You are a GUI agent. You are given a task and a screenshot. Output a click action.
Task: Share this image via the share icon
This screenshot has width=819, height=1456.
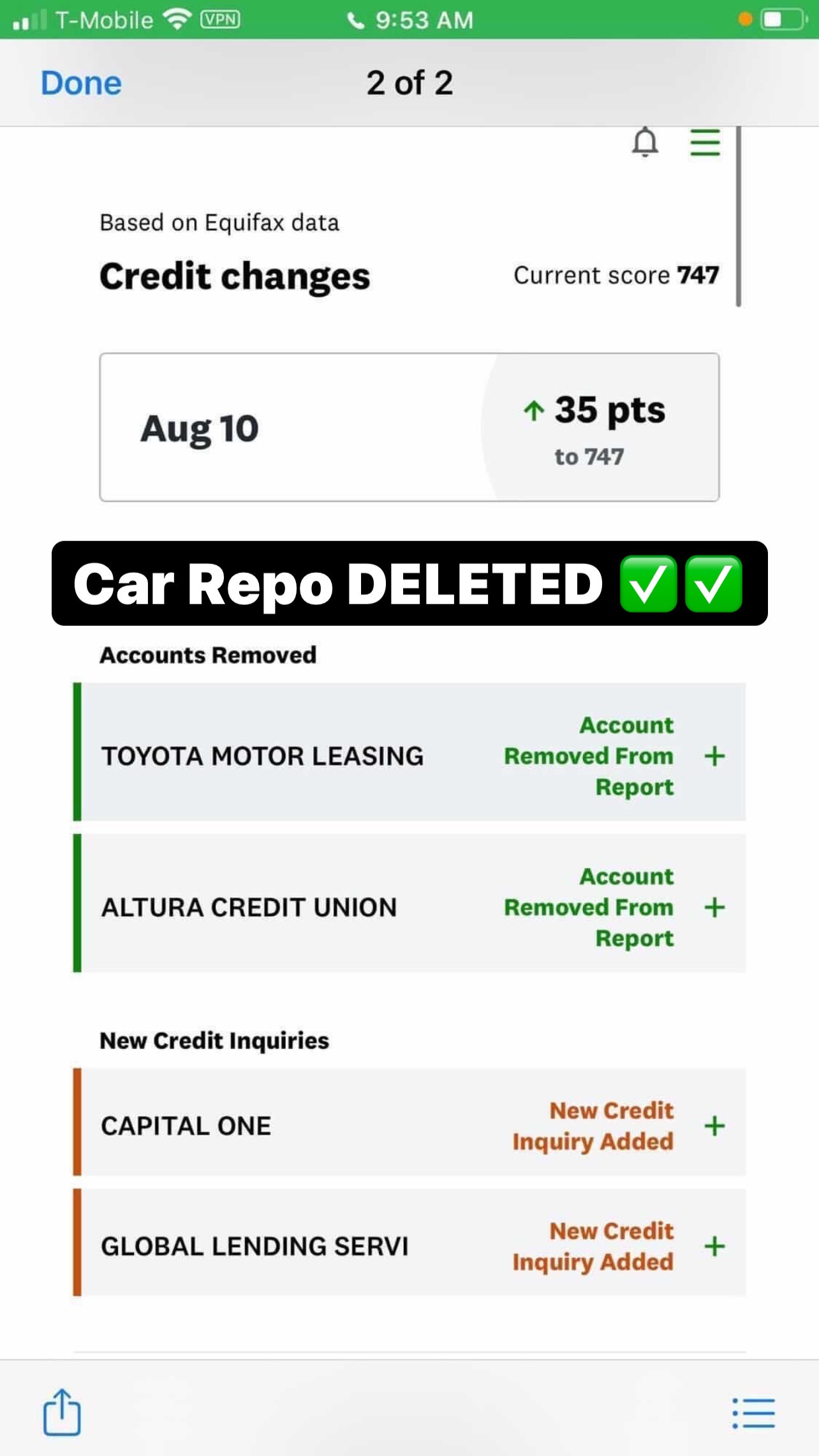click(62, 1412)
